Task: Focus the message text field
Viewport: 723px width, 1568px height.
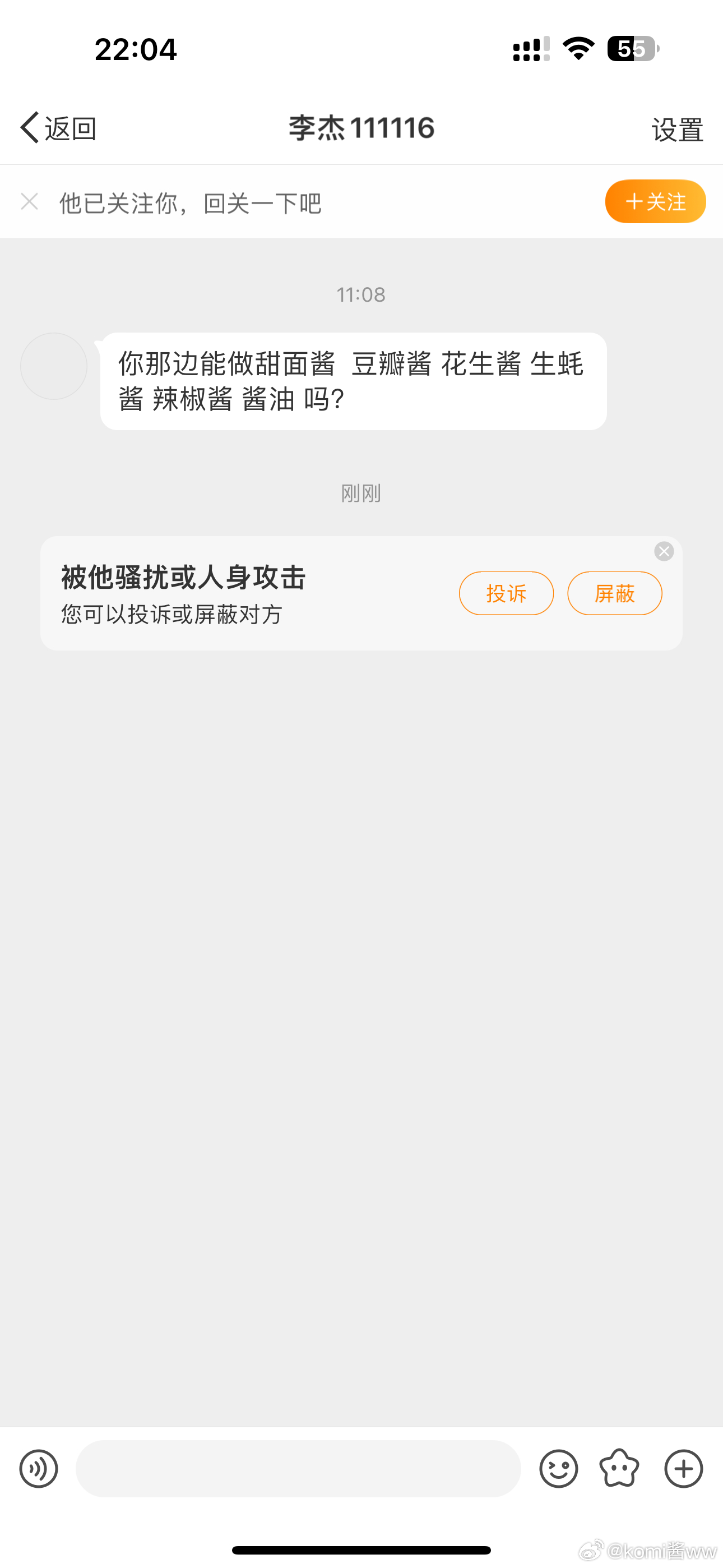Action: 298,1469
